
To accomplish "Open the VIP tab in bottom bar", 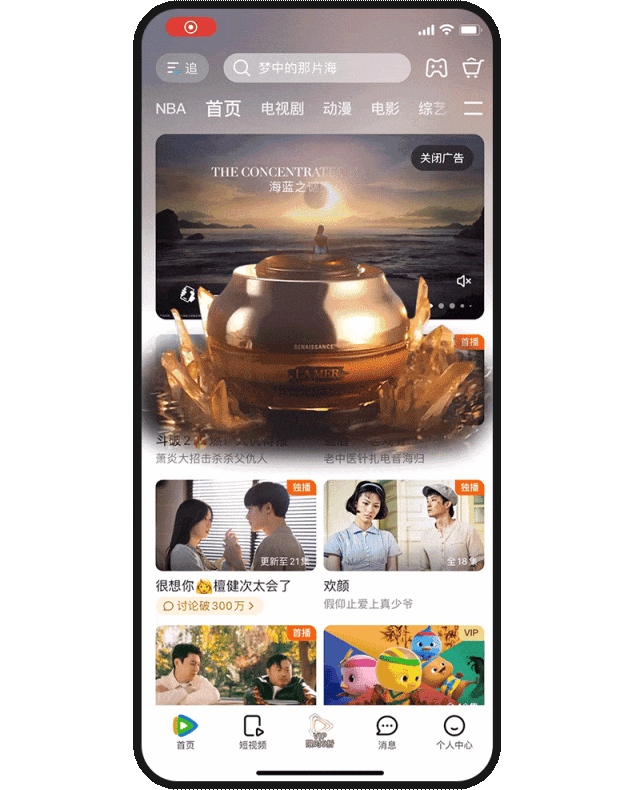I will (x=320, y=732).
